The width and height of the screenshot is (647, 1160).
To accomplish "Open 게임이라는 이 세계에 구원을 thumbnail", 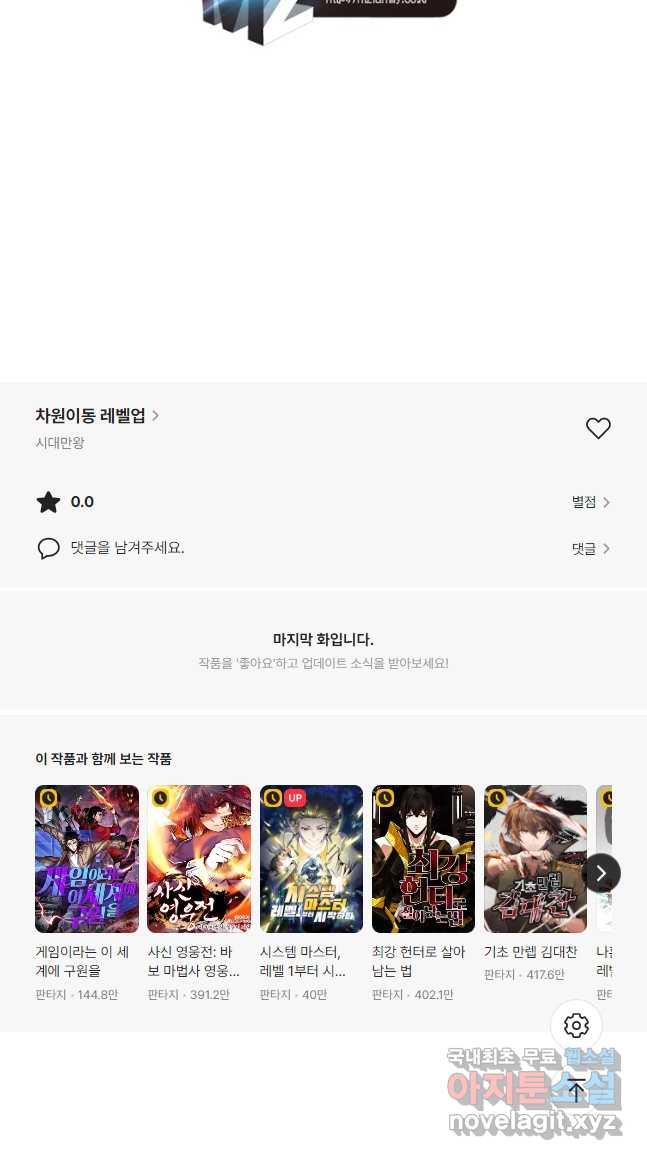I will pos(87,859).
